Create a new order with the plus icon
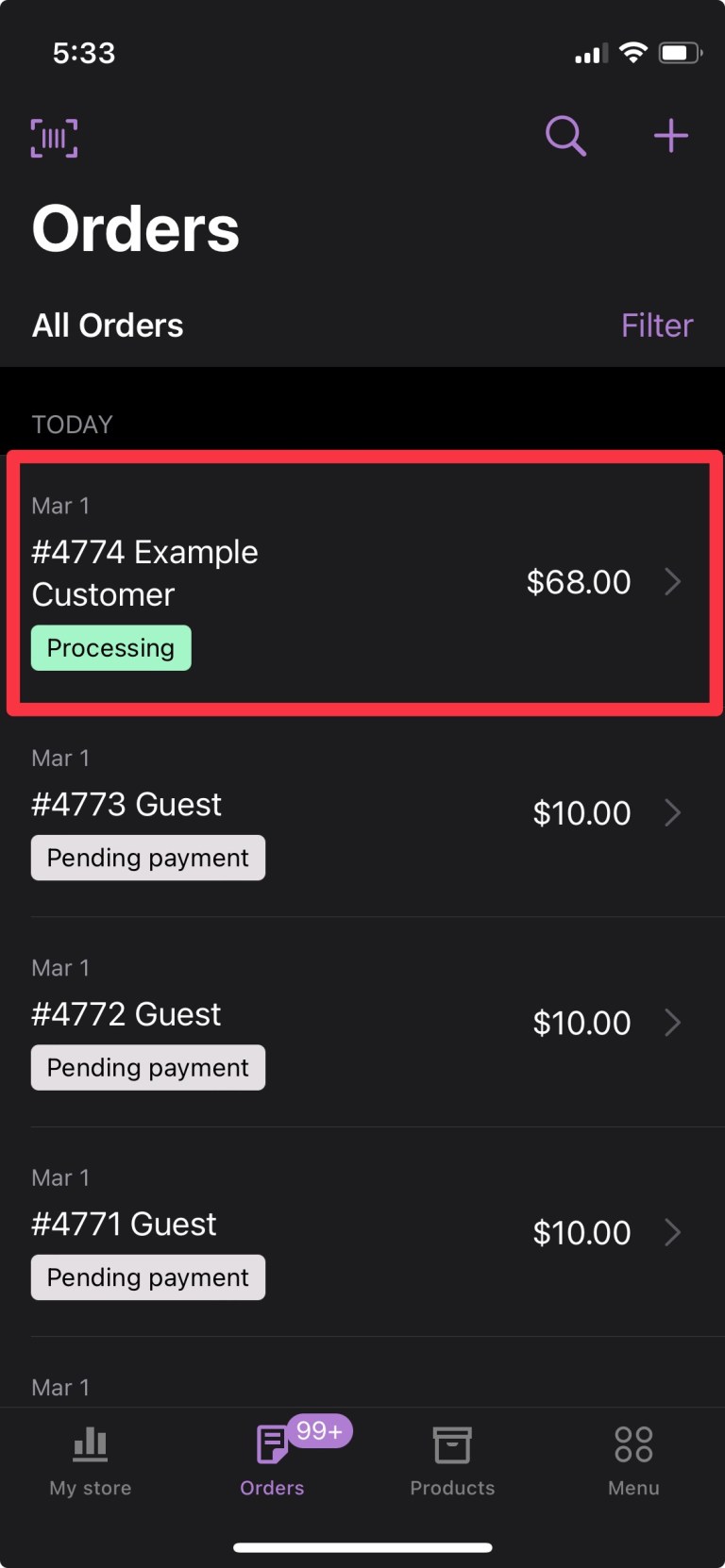Image resolution: width=725 pixels, height=1568 pixels. click(x=671, y=136)
